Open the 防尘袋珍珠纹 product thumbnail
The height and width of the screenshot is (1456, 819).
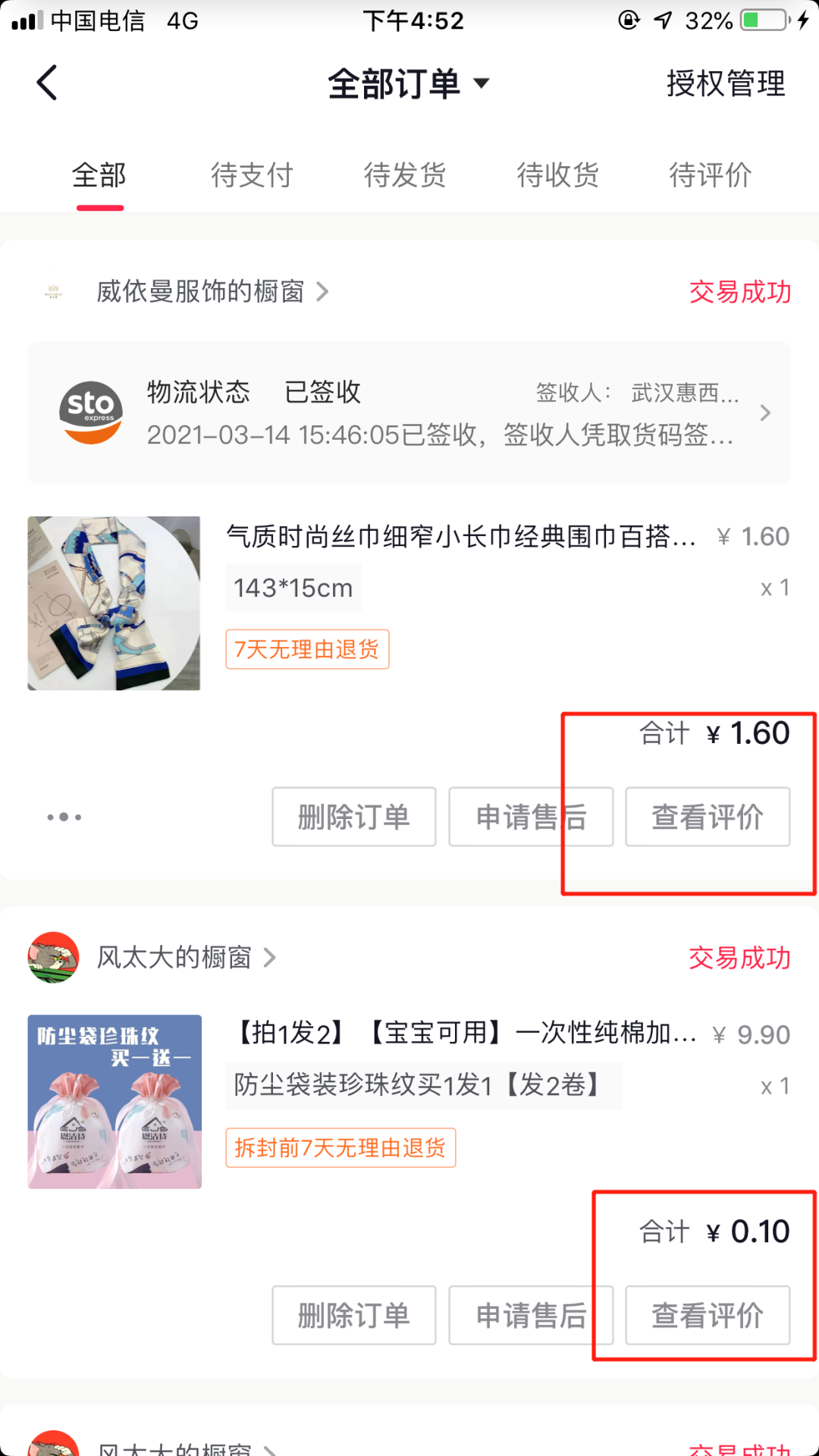click(x=115, y=1102)
